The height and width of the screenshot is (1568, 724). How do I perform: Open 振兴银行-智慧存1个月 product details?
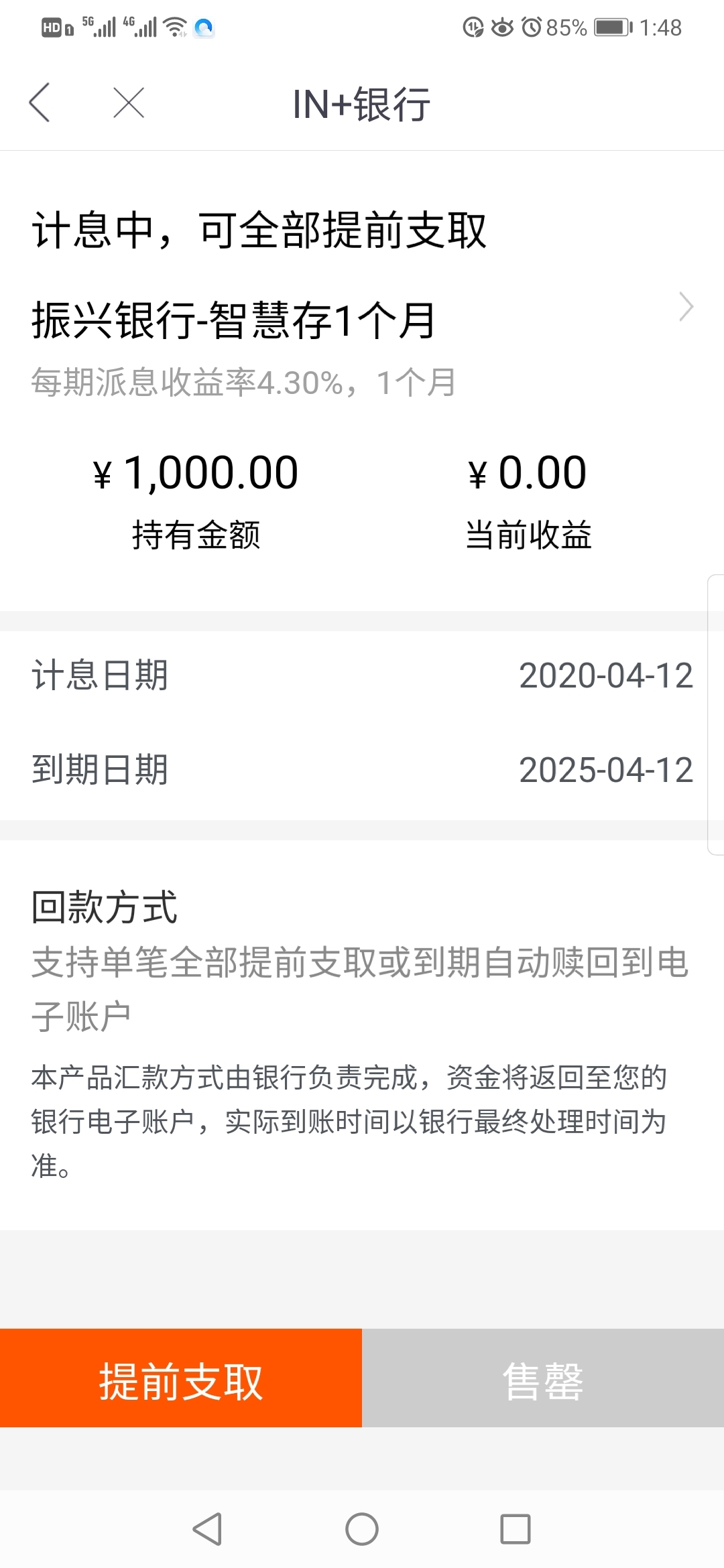[362, 320]
